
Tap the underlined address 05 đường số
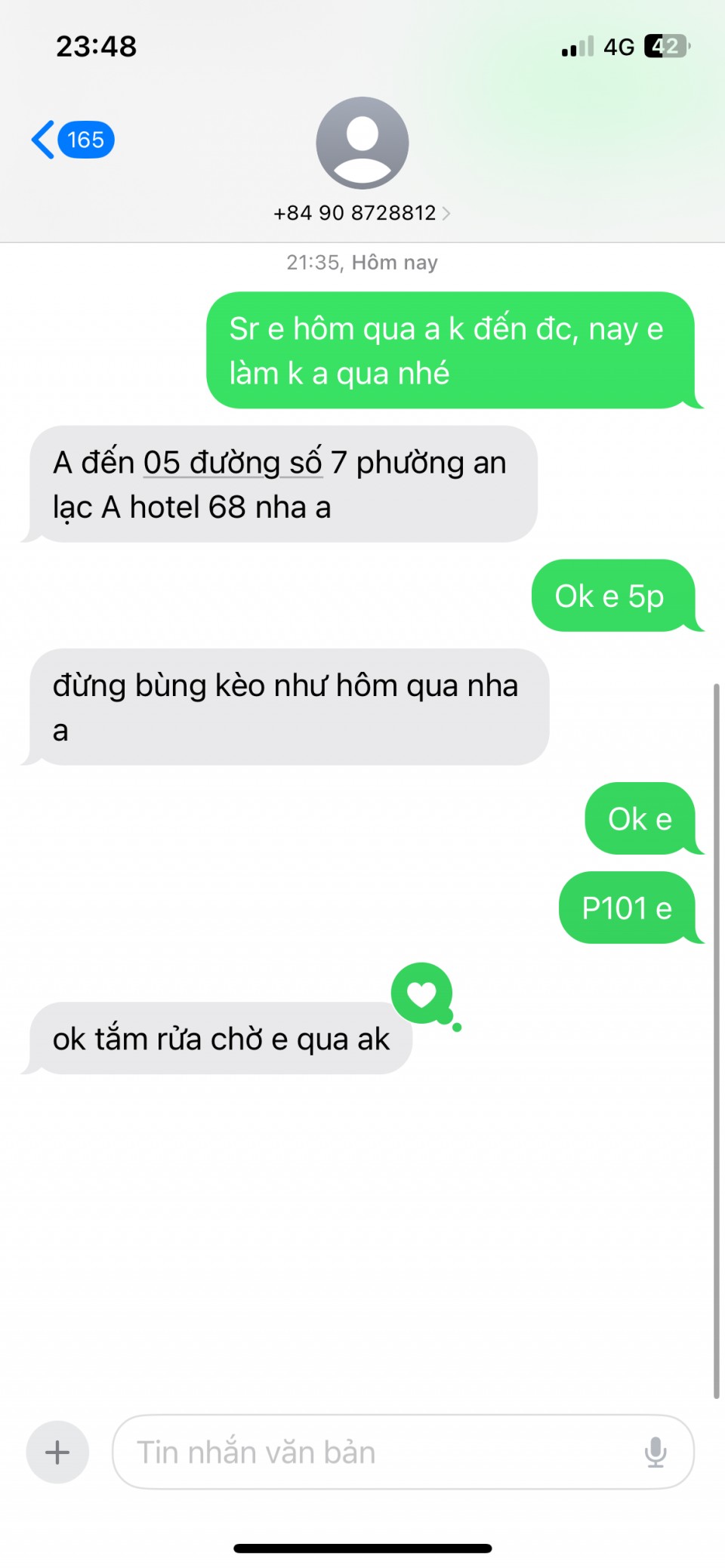(x=233, y=463)
